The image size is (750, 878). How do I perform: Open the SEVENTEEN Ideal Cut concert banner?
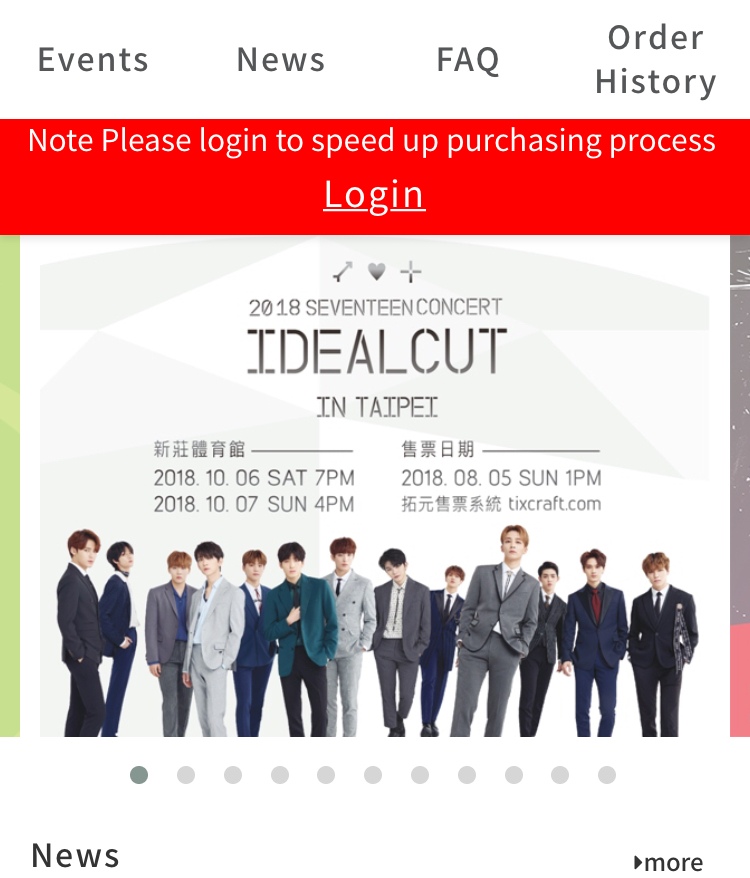pyautogui.click(x=375, y=487)
